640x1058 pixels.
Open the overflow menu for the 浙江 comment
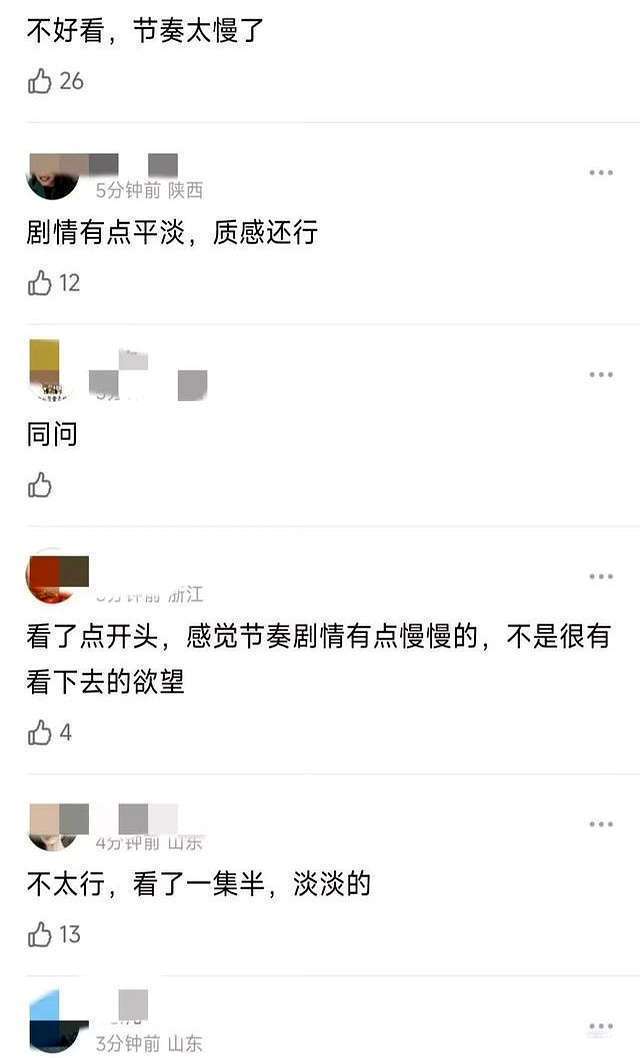[x=601, y=576]
